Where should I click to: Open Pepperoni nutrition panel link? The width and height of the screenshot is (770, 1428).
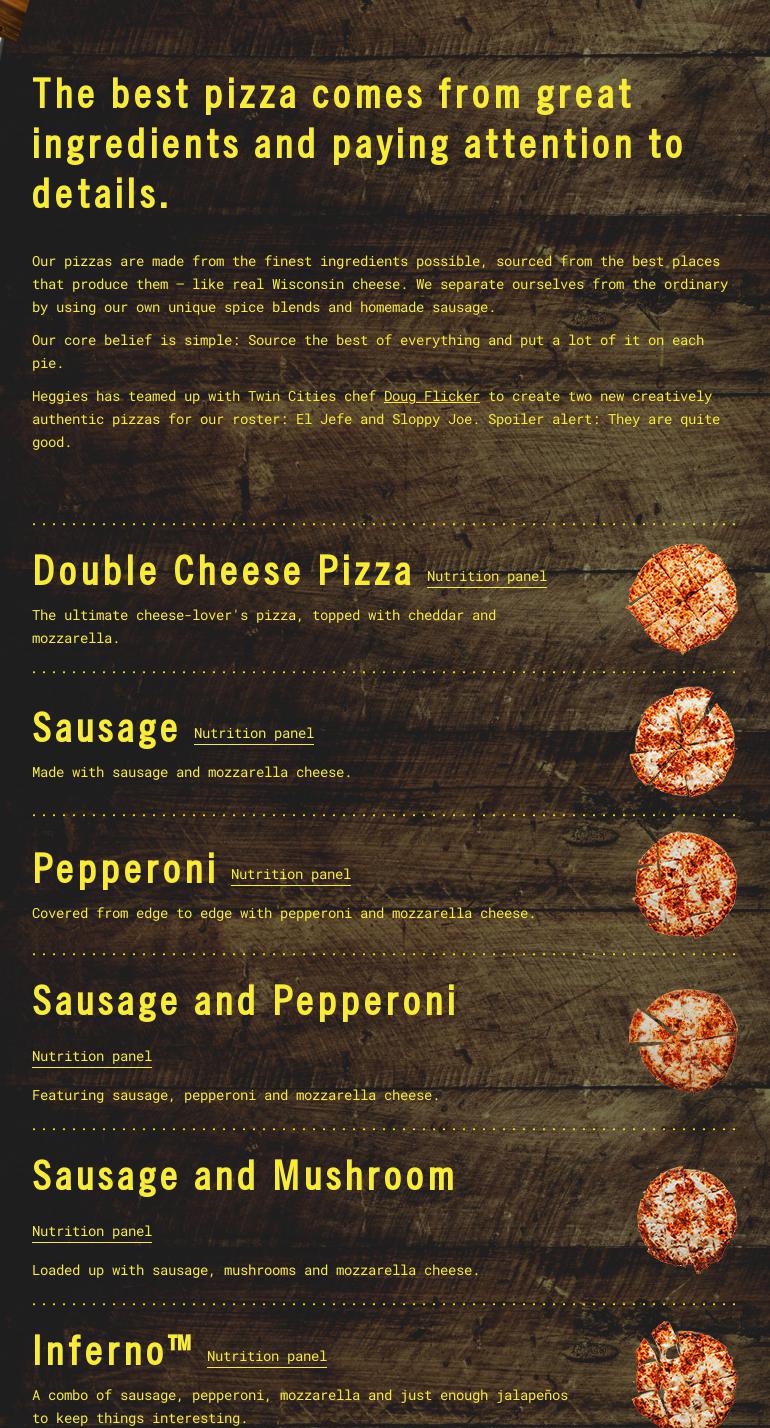pyautogui.click(x=291, y=875)
